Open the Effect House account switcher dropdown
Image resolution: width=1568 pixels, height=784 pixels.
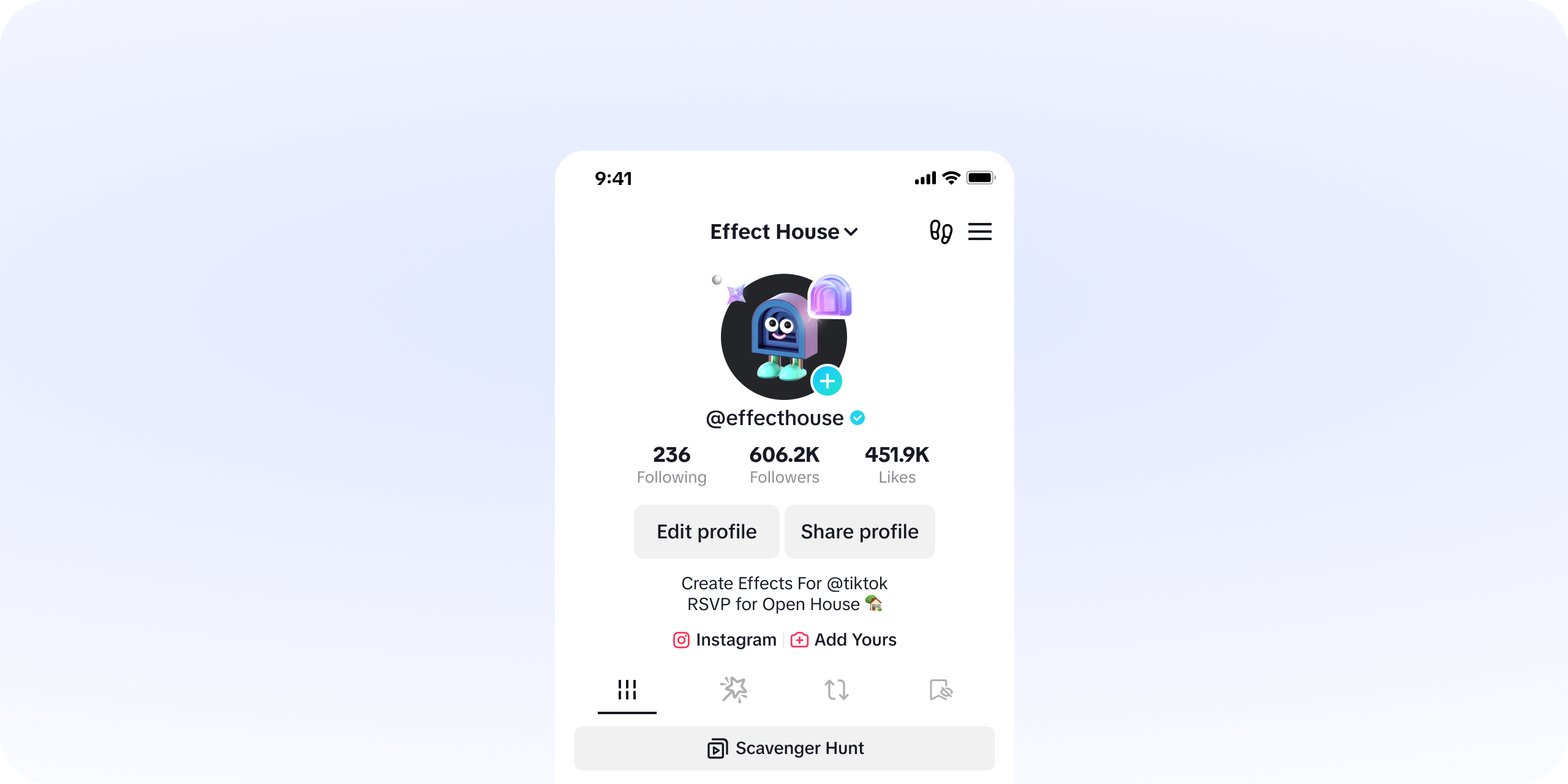coord(783,232)
